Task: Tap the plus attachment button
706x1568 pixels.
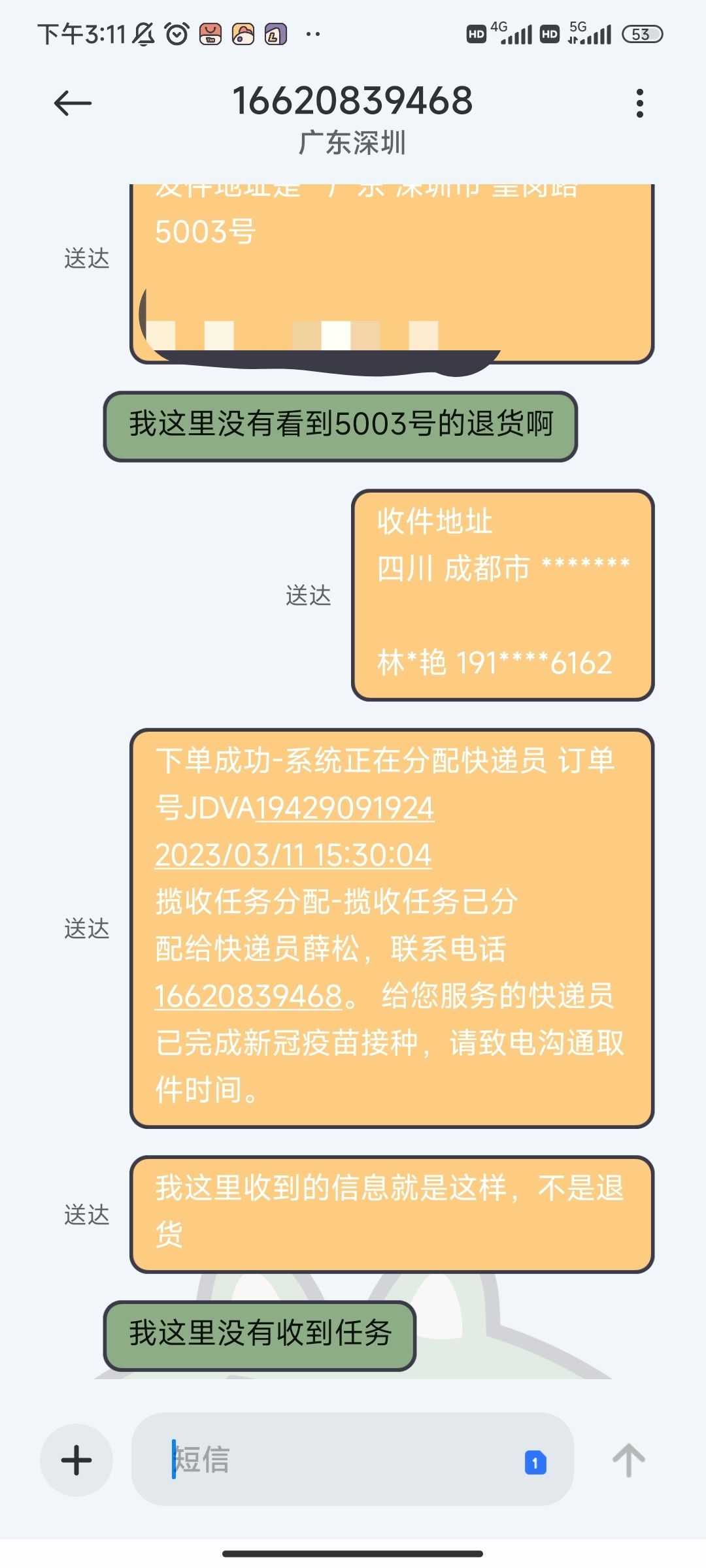Action: (x=76, y=1460)
